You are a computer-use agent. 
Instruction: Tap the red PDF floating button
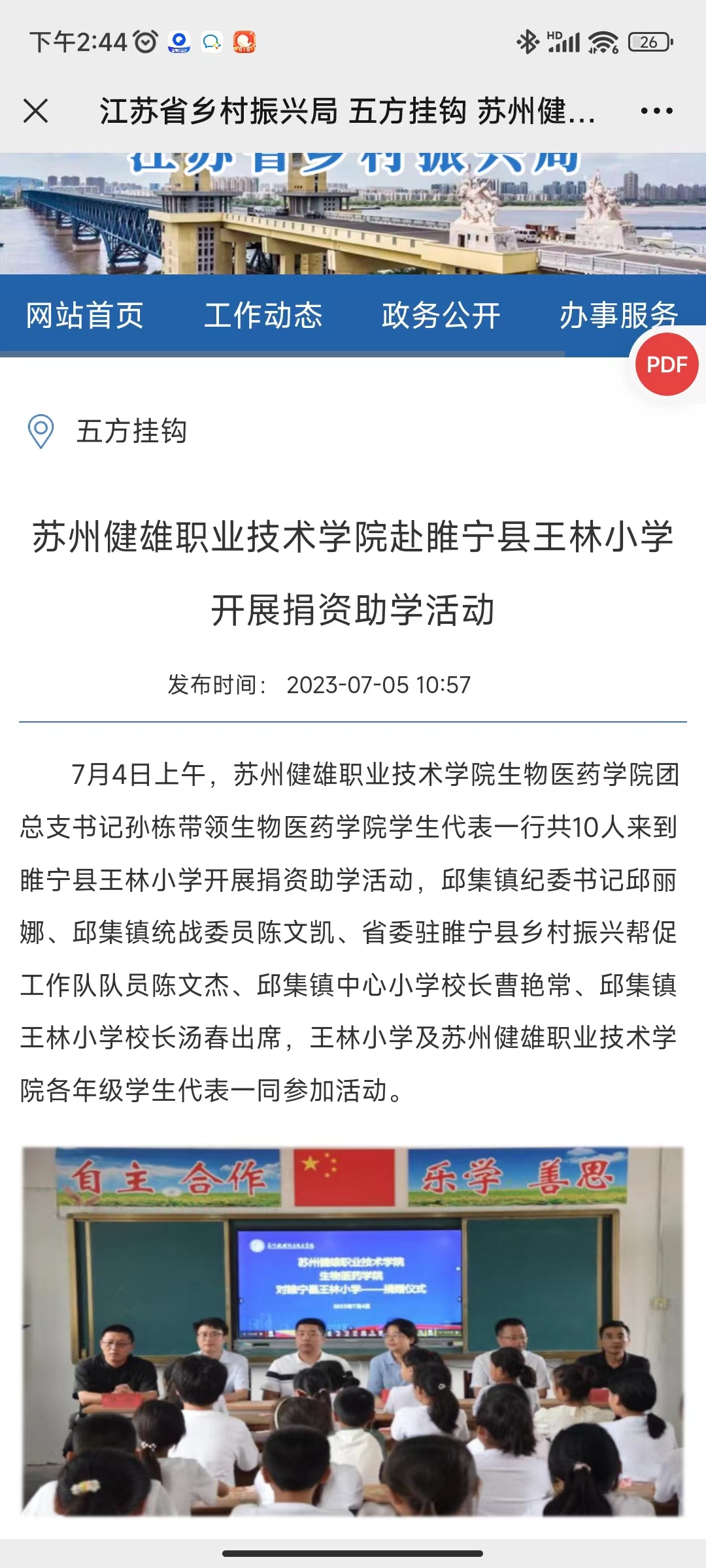667,365
